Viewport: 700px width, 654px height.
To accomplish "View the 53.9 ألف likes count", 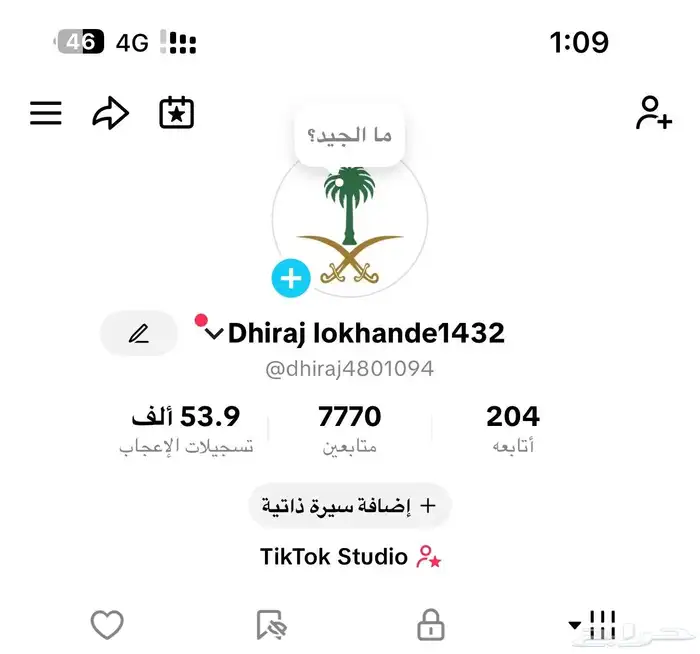I will pyautogui.click(x=186, y=430).
